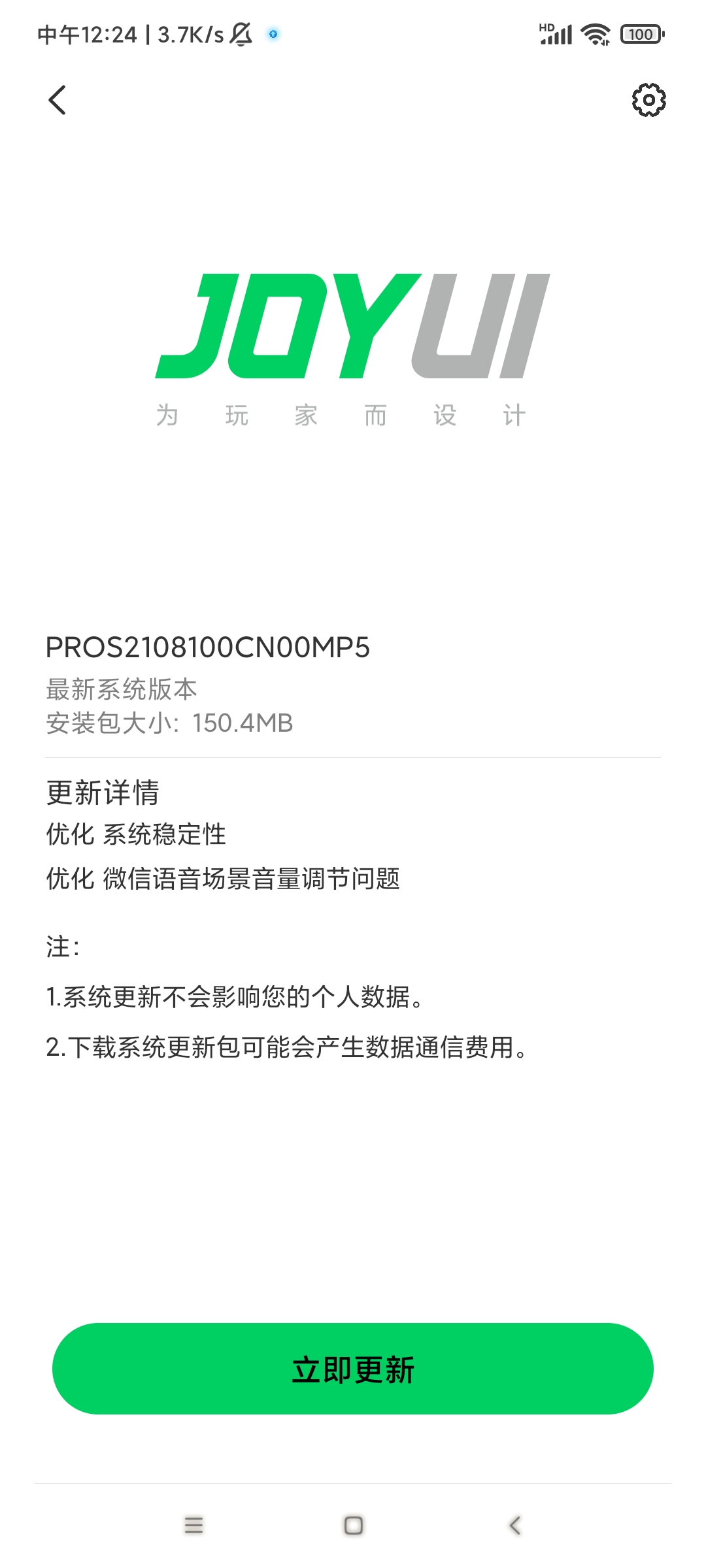Open recent apps from navigation bar
The width and height of the screenshot is (706, 1568).
pyautogui.click(x=193, y=1525)
